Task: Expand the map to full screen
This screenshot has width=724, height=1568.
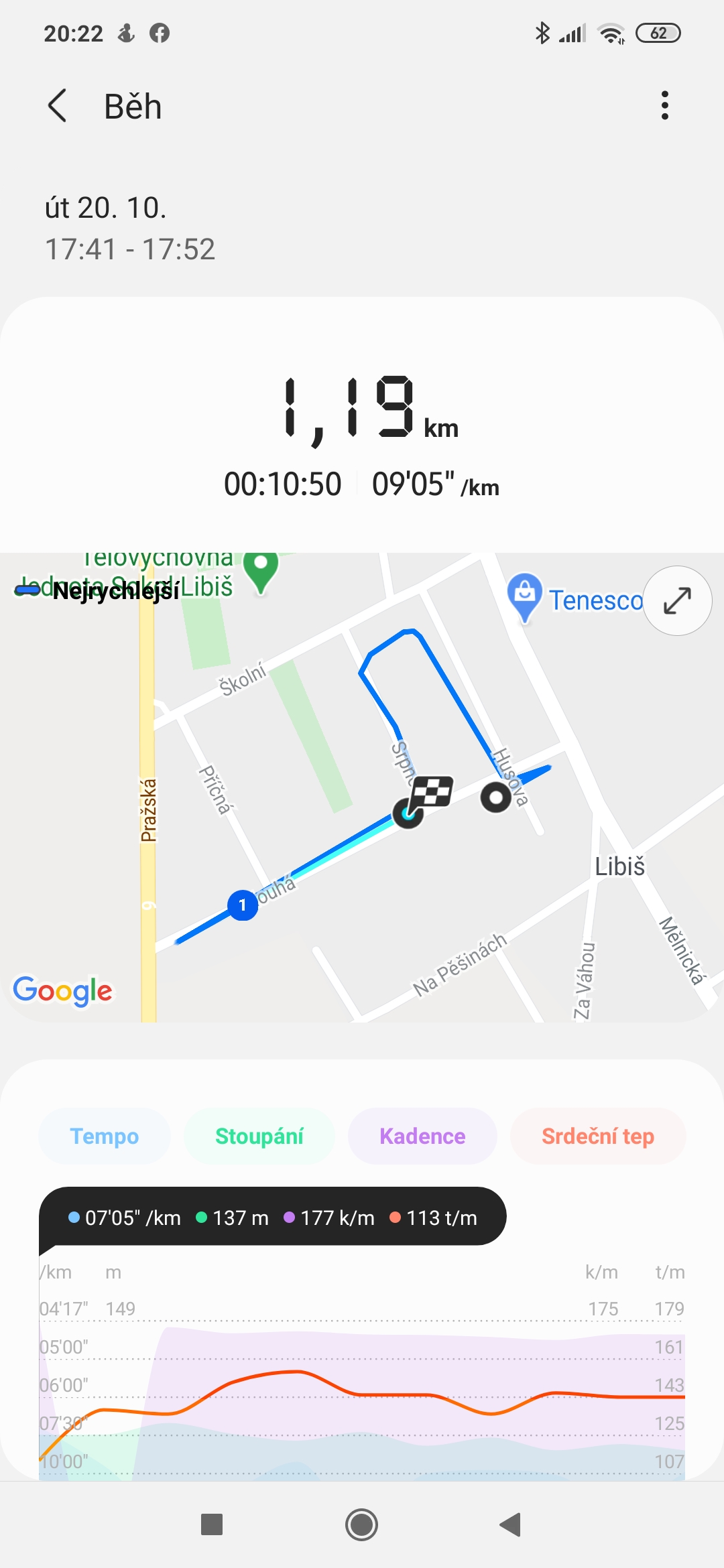Action: (x=677, y=600)
